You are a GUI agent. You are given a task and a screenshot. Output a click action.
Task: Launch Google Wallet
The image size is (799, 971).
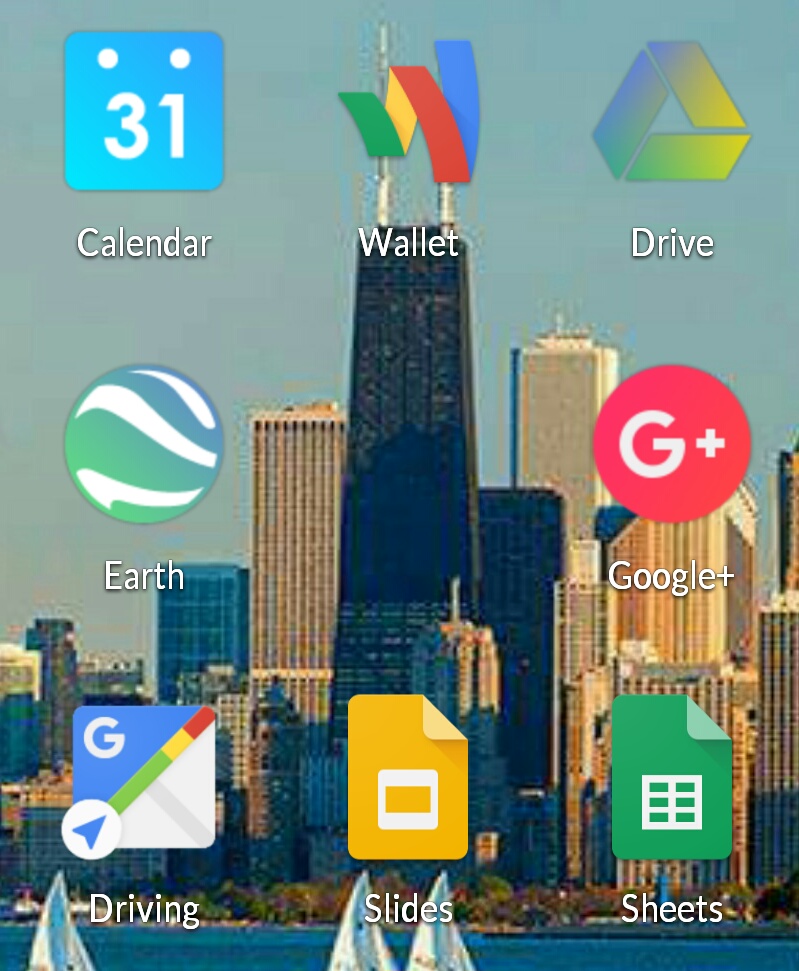pos(409,111)
